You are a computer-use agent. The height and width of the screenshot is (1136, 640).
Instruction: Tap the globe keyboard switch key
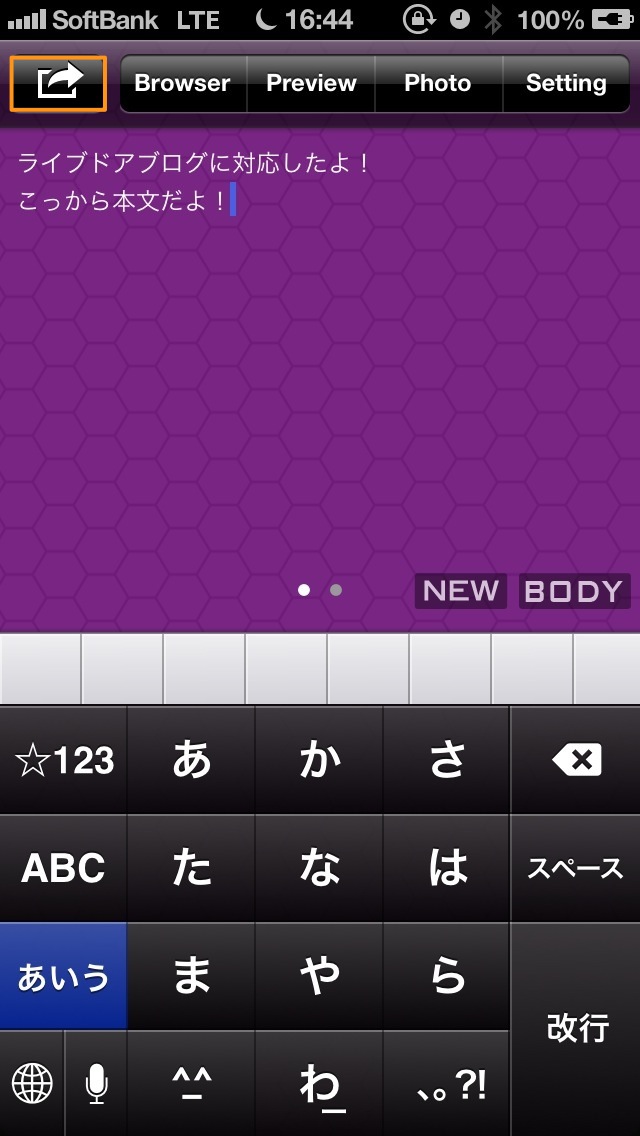point(32,1084)
